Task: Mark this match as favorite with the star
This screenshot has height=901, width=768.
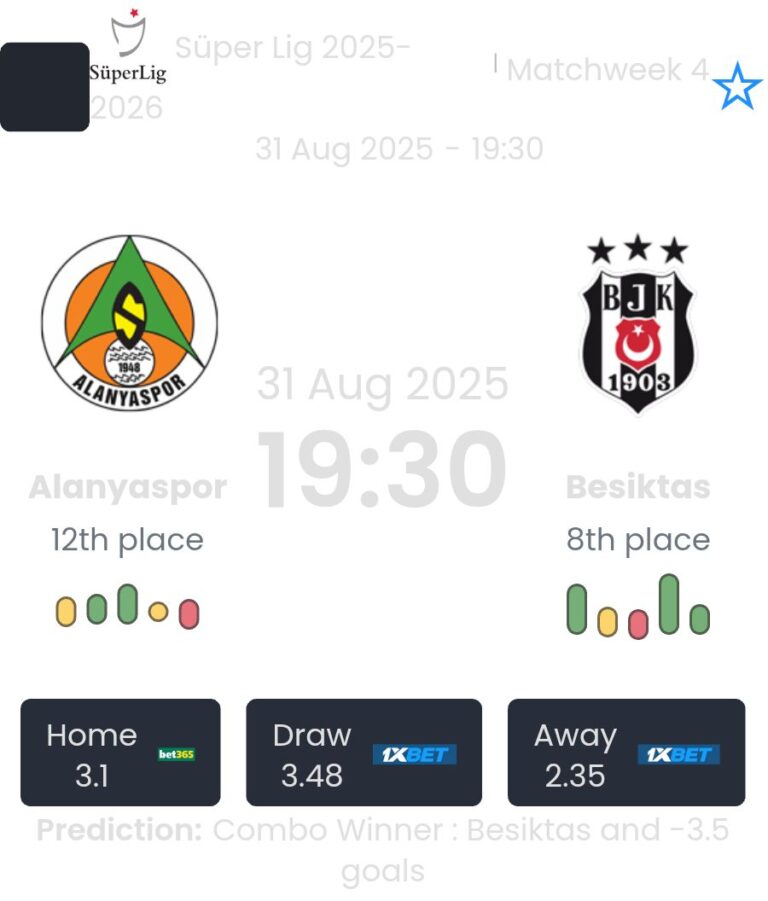Action: pos(737,87)
